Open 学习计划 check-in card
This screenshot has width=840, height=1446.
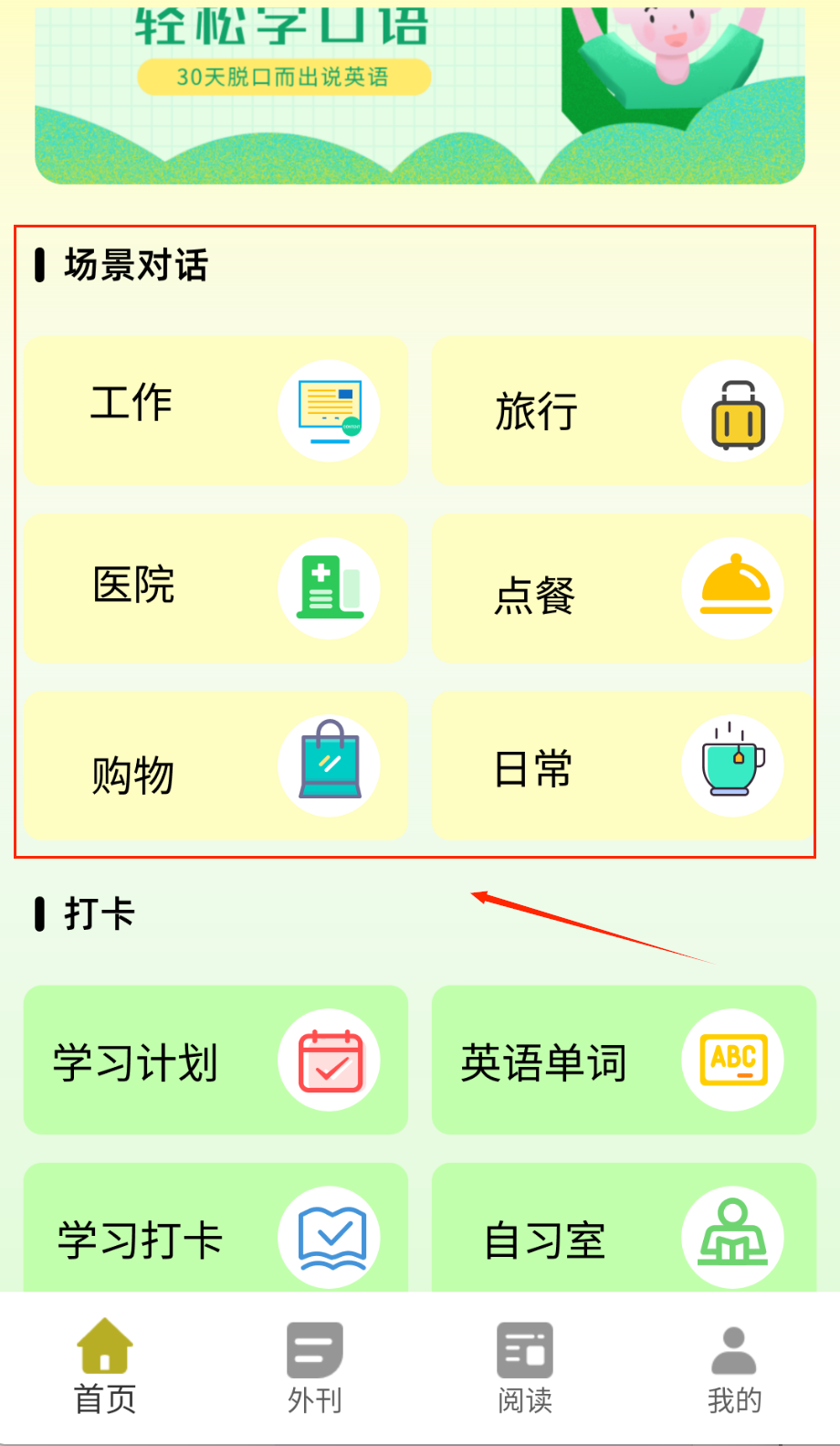tap(215, 1060)
